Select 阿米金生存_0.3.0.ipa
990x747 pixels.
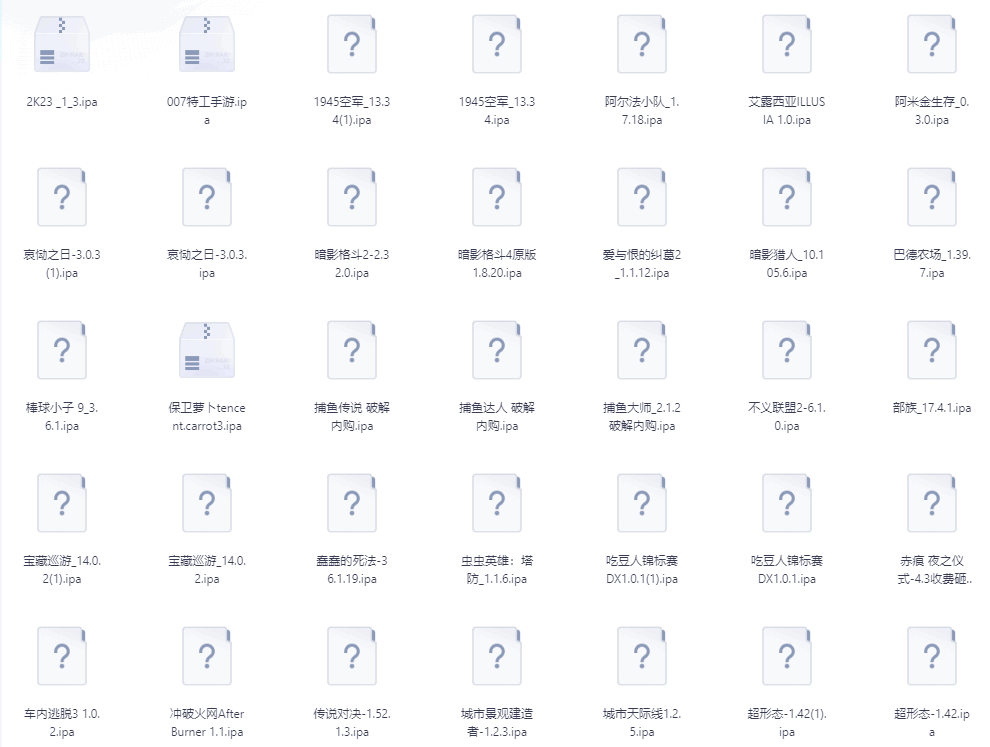click(932, 46)
